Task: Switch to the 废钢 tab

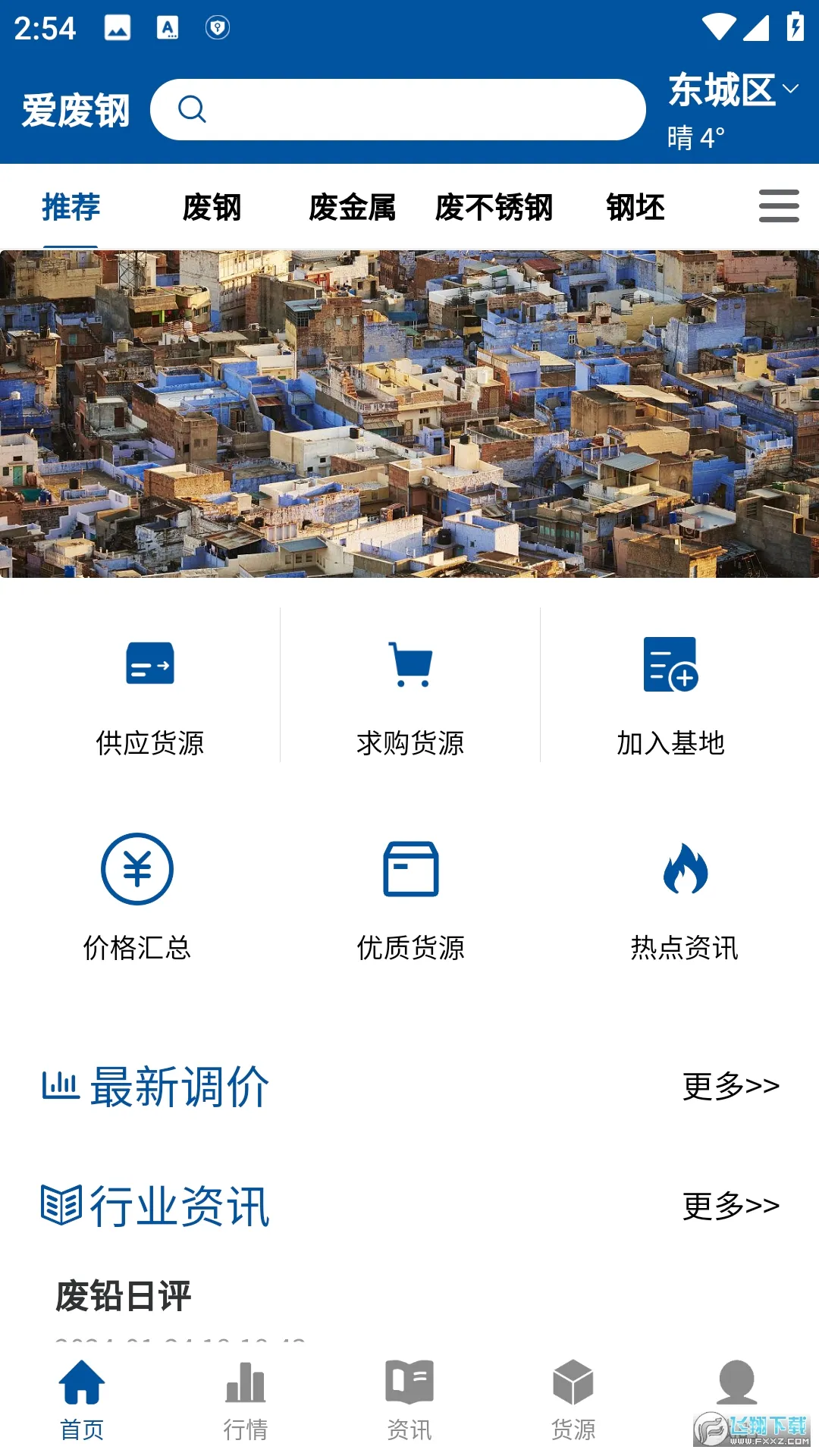Action: pyautogui.click(x=212, y=207)
